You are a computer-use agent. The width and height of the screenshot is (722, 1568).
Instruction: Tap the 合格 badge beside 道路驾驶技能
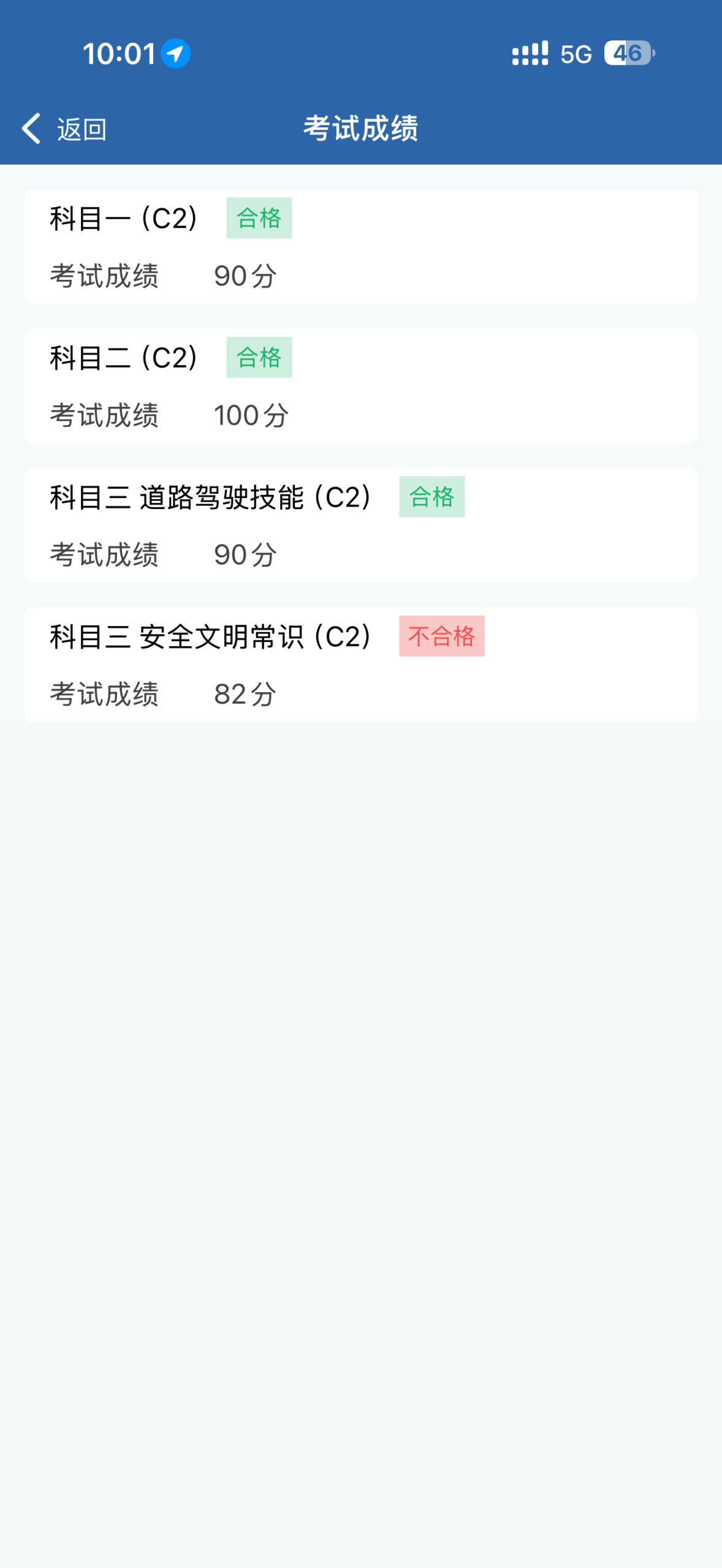click(433, 498)
